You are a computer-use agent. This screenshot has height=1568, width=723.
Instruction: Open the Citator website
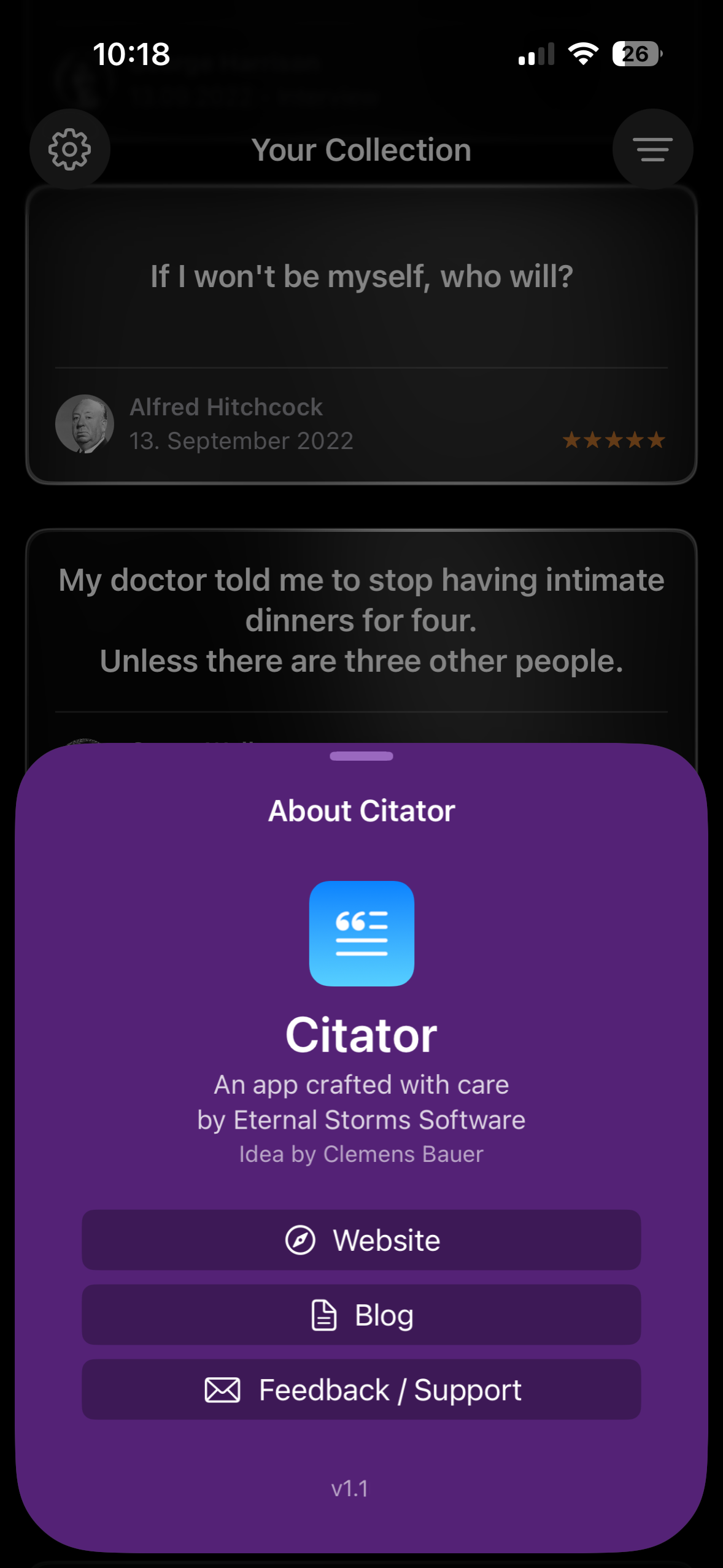click(x=361, y=1240)
